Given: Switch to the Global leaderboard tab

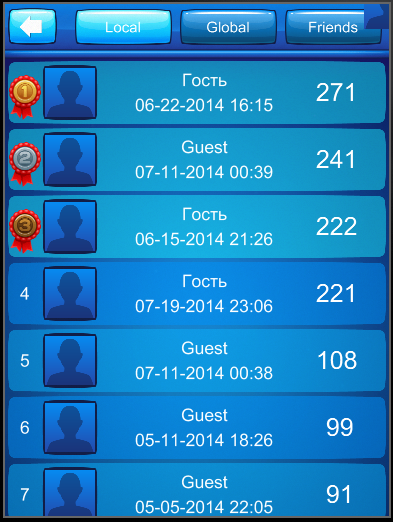Looking at the screenshot, I should (228, 27).
